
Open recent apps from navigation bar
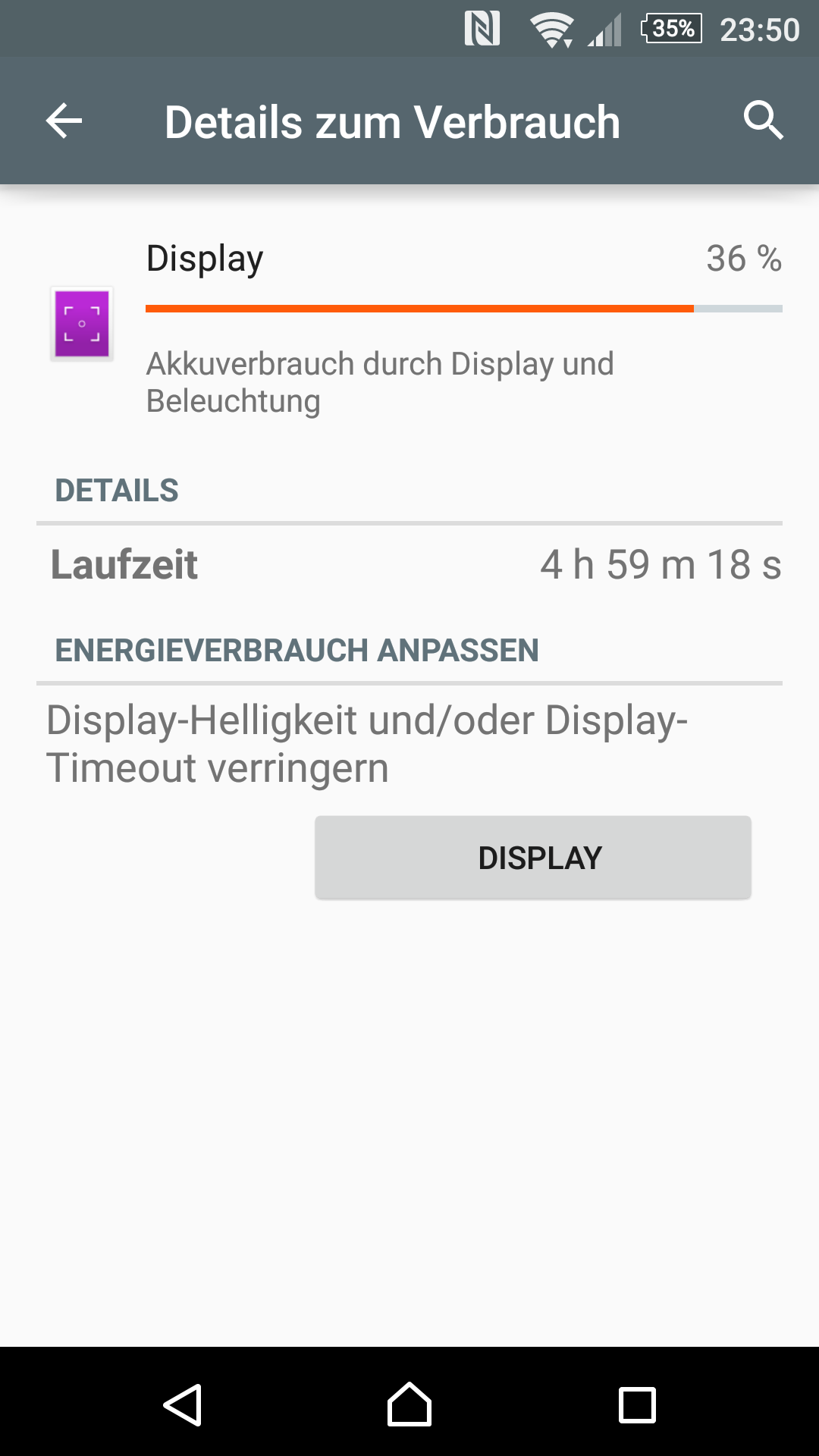(x=637, y=1405)
